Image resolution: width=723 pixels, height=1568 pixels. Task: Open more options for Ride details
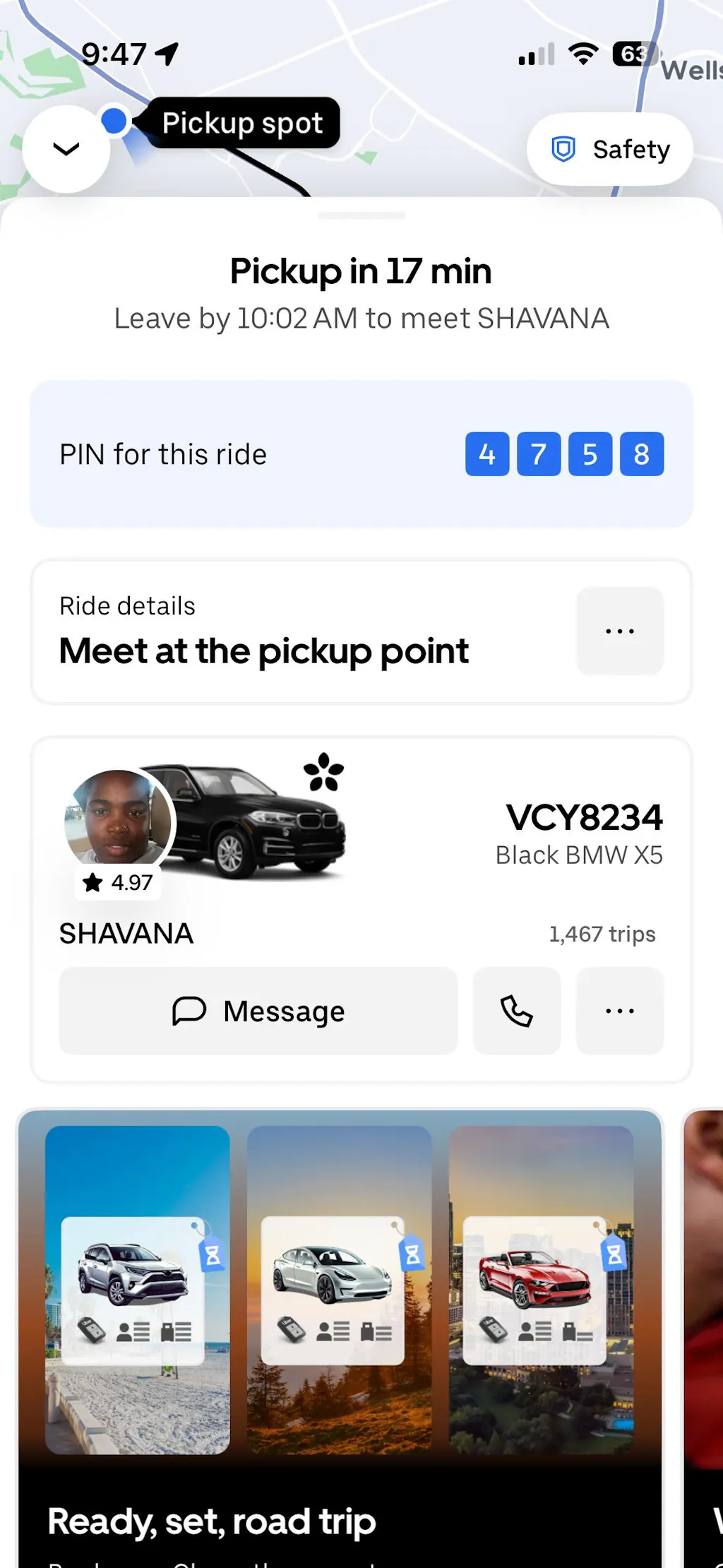(x=619, y=631)
